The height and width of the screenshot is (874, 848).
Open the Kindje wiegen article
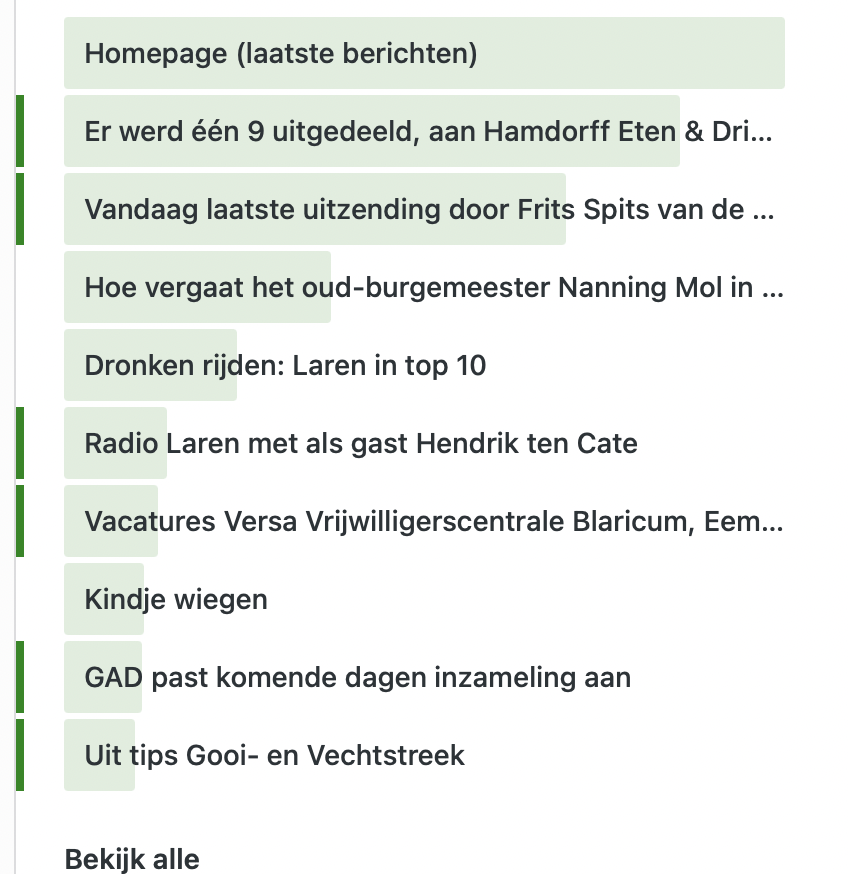(176, 600)
